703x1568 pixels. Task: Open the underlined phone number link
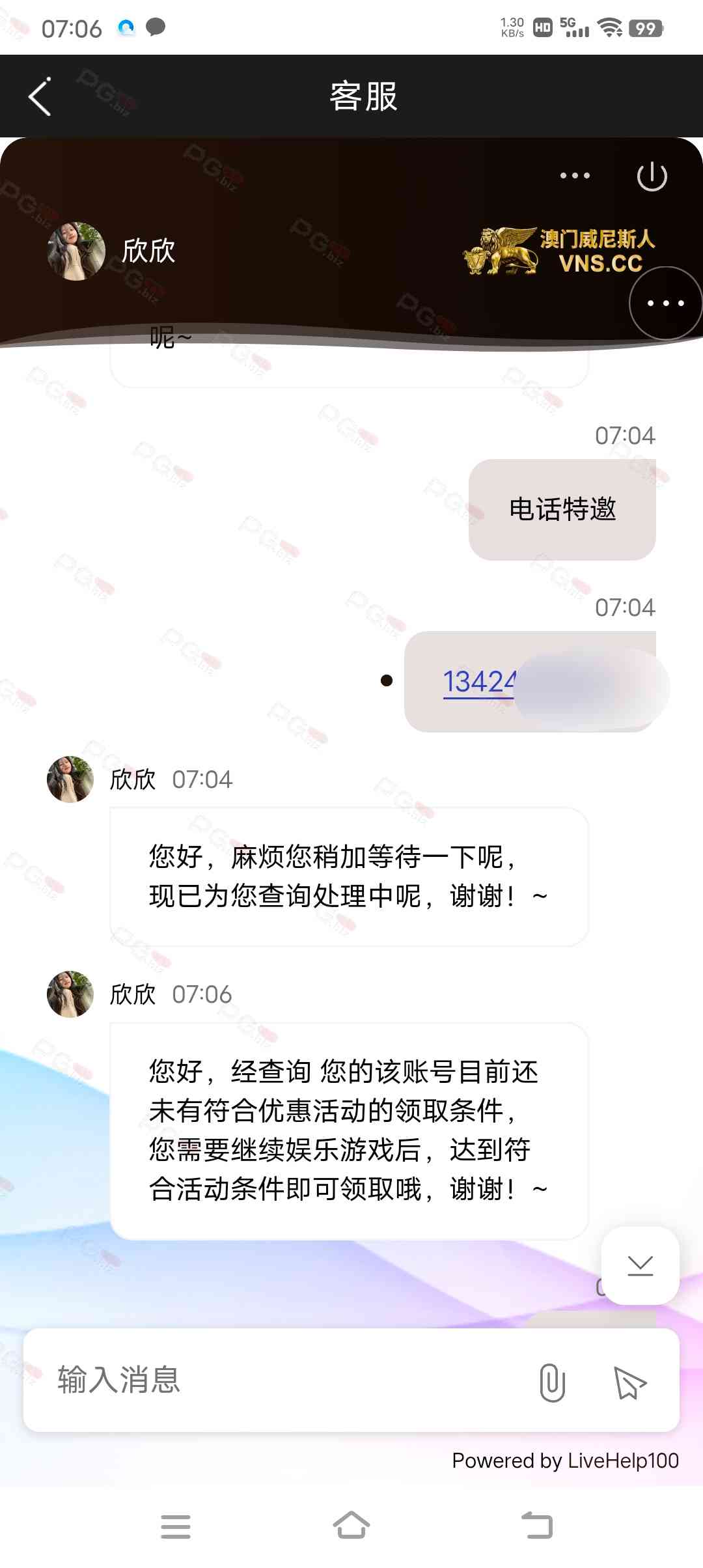pyautogui.click(x=479, y=682)
